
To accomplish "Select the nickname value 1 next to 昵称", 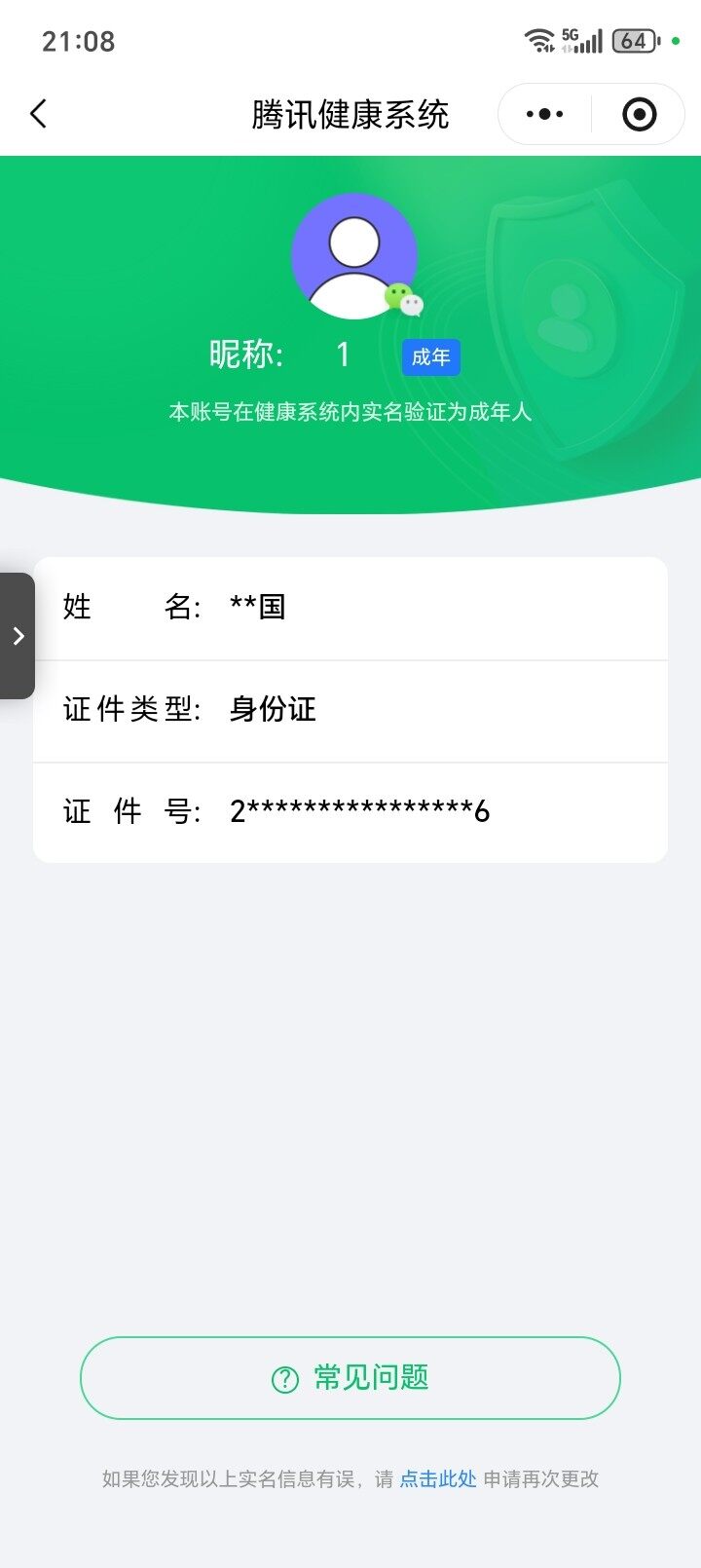I will pos(343,355).
